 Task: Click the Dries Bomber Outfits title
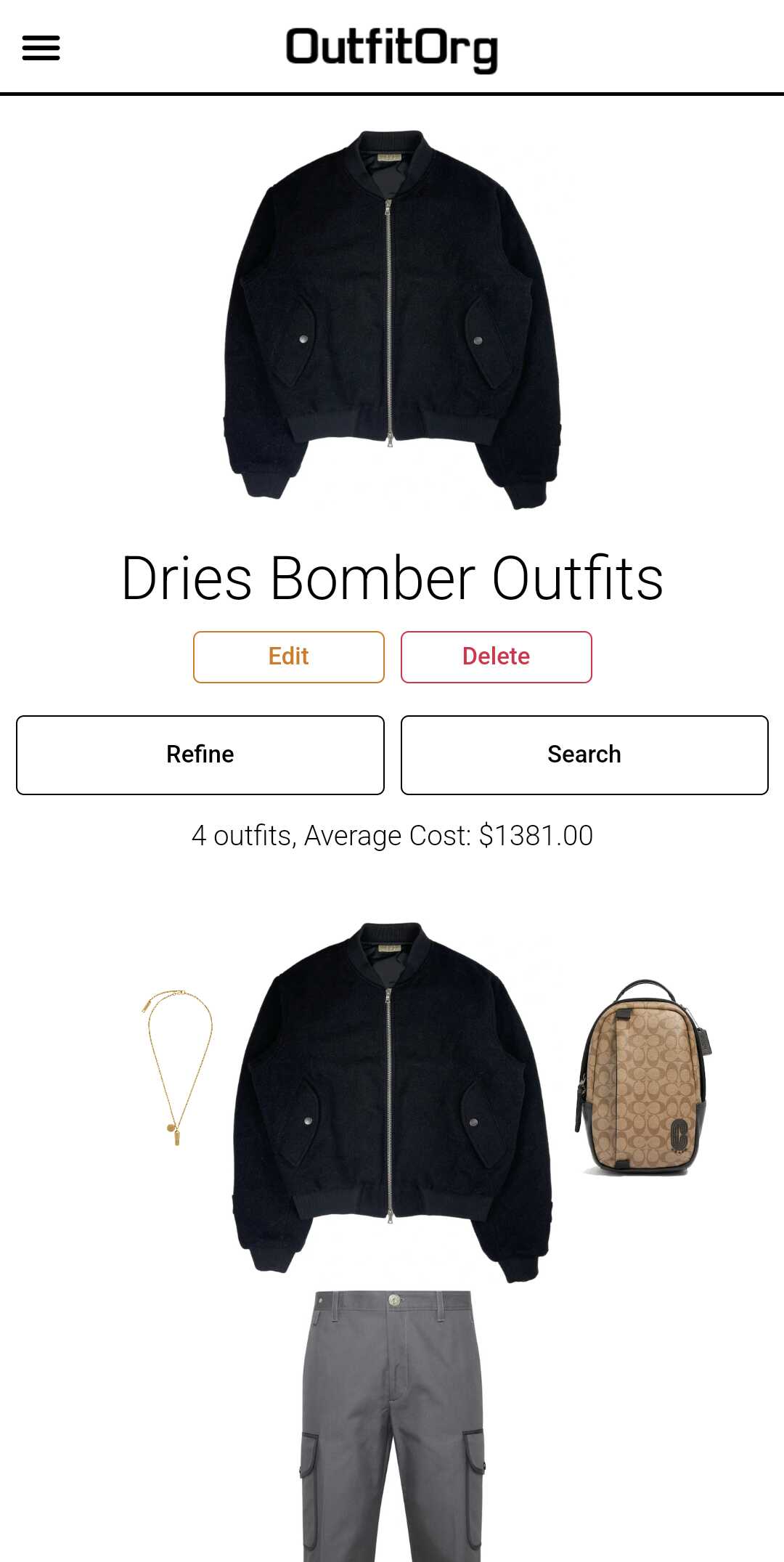[x=392, y=577]
